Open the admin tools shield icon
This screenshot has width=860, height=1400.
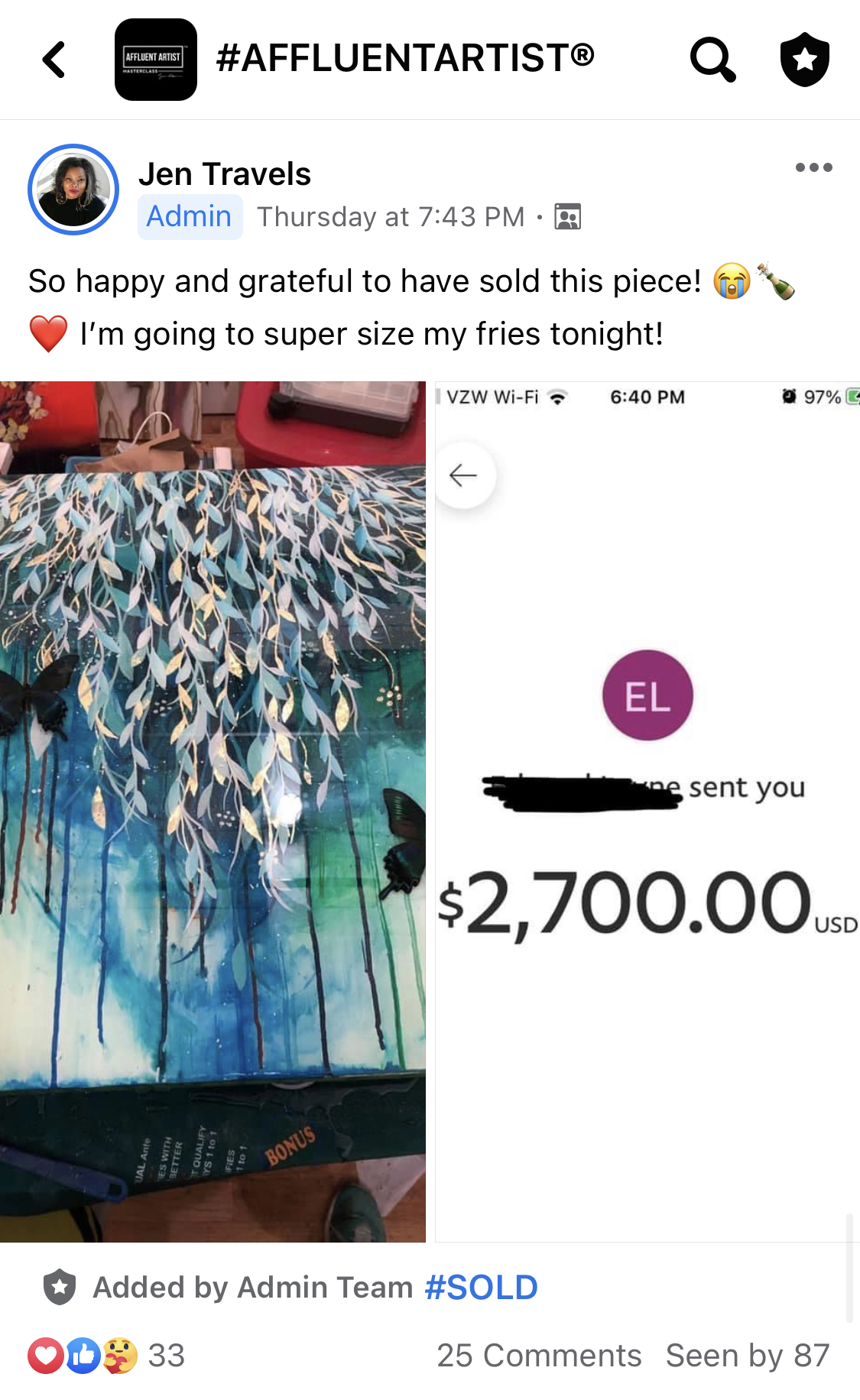(804, 60)
